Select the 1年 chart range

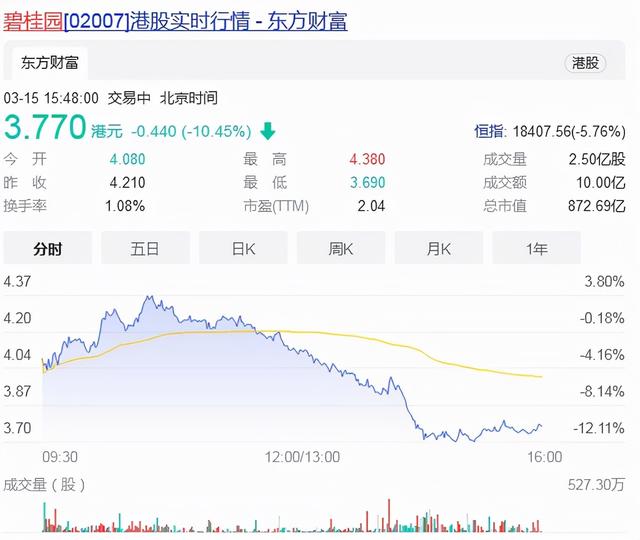point(537,248)
